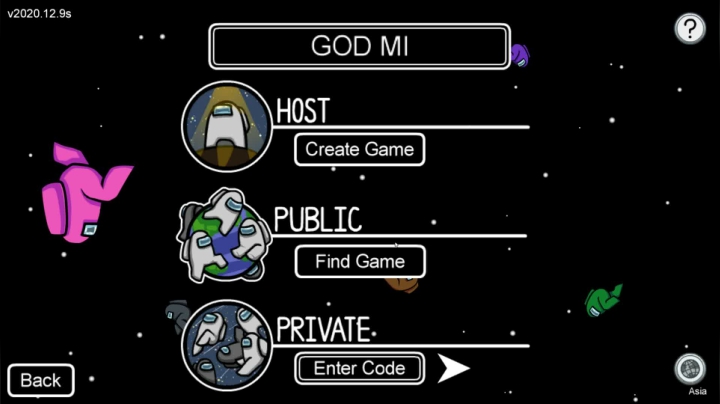
Task: Open the help question mark
Action: (690, 29)
